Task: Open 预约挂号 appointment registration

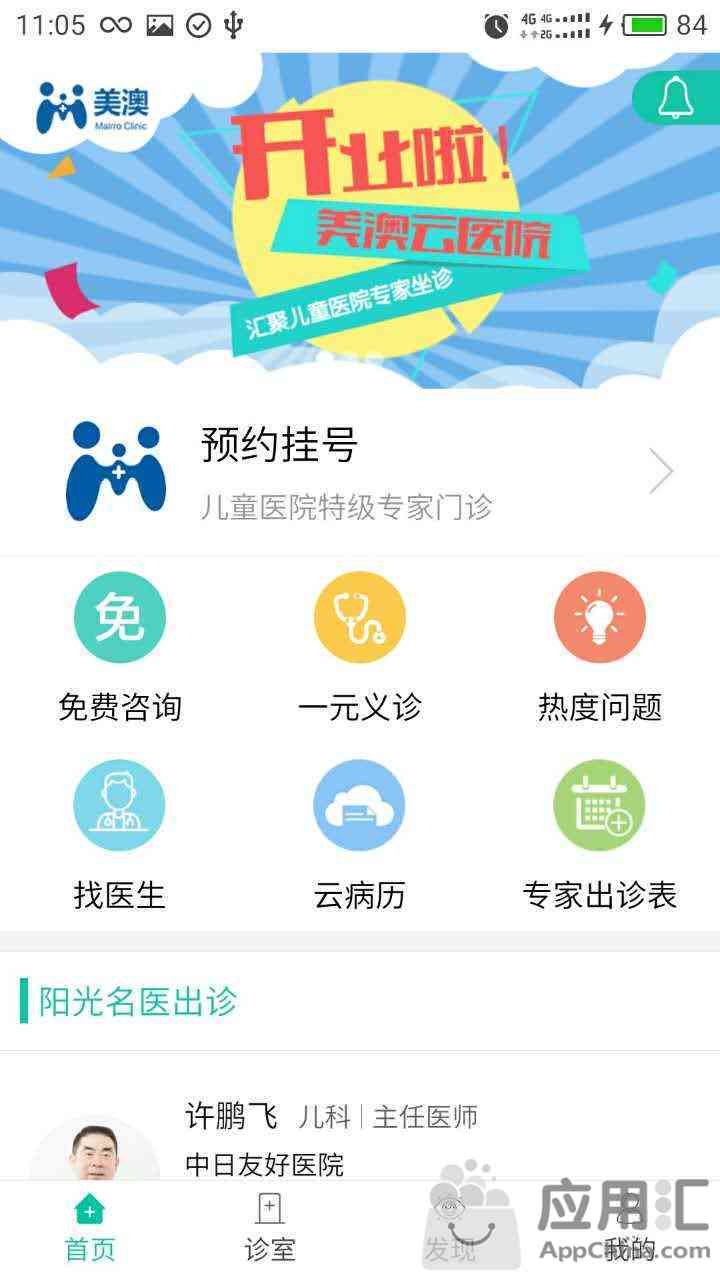Action: [360, 471]
